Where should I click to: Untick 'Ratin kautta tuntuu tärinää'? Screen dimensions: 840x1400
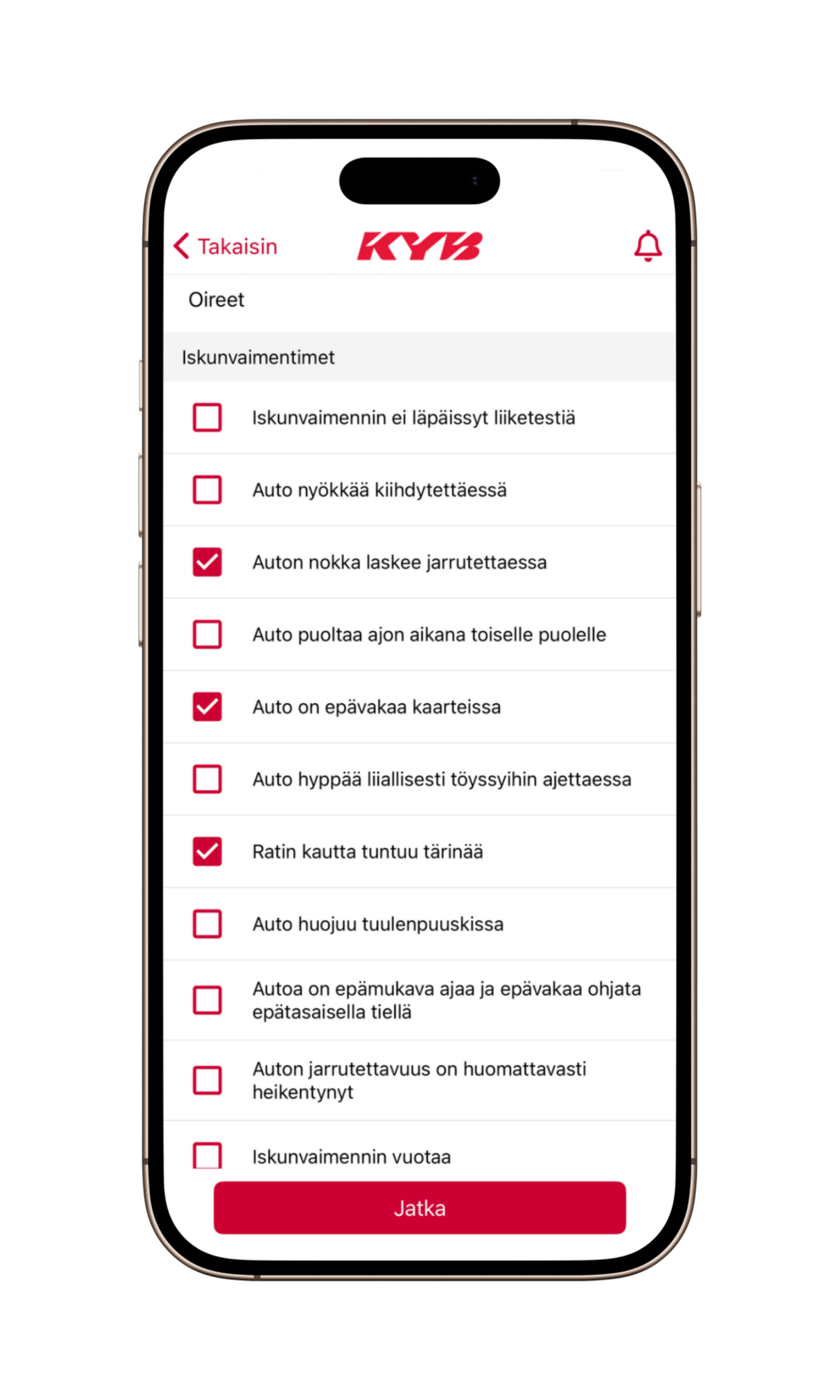click(207, 851)
